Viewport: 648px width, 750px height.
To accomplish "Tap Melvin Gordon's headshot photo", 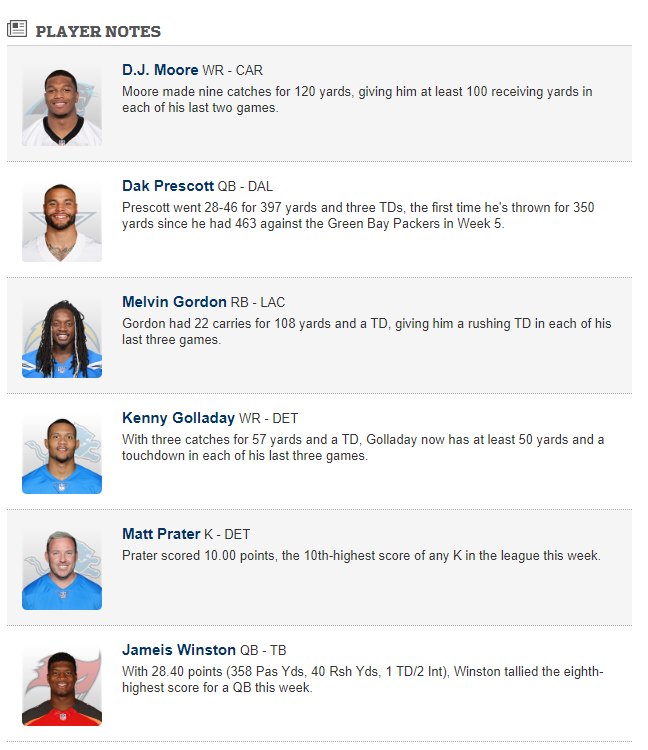I will pos(62,336).
